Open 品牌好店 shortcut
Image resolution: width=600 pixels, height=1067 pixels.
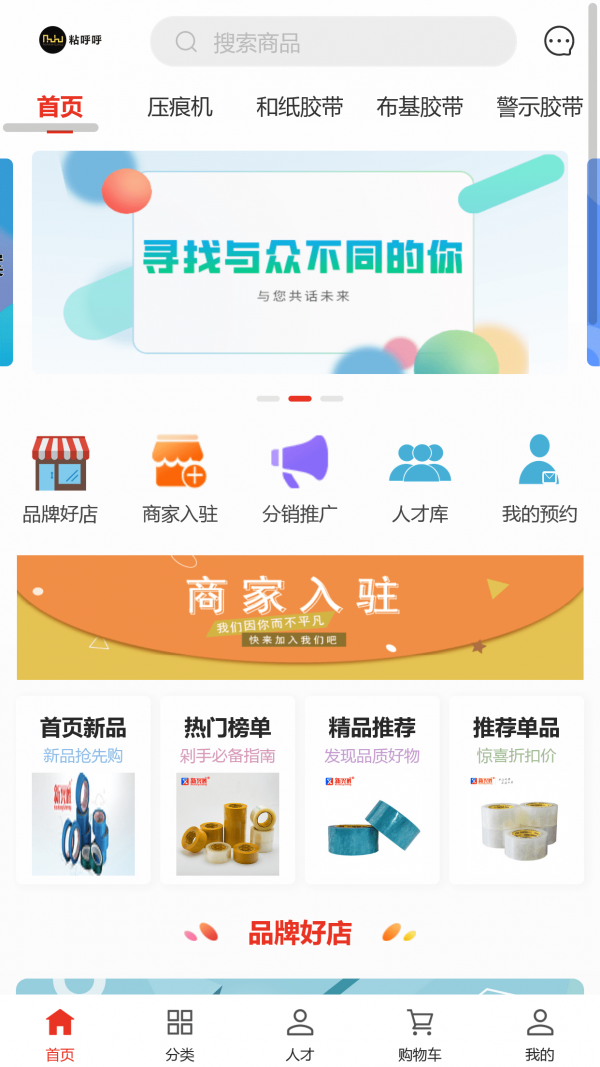(60, 479)
